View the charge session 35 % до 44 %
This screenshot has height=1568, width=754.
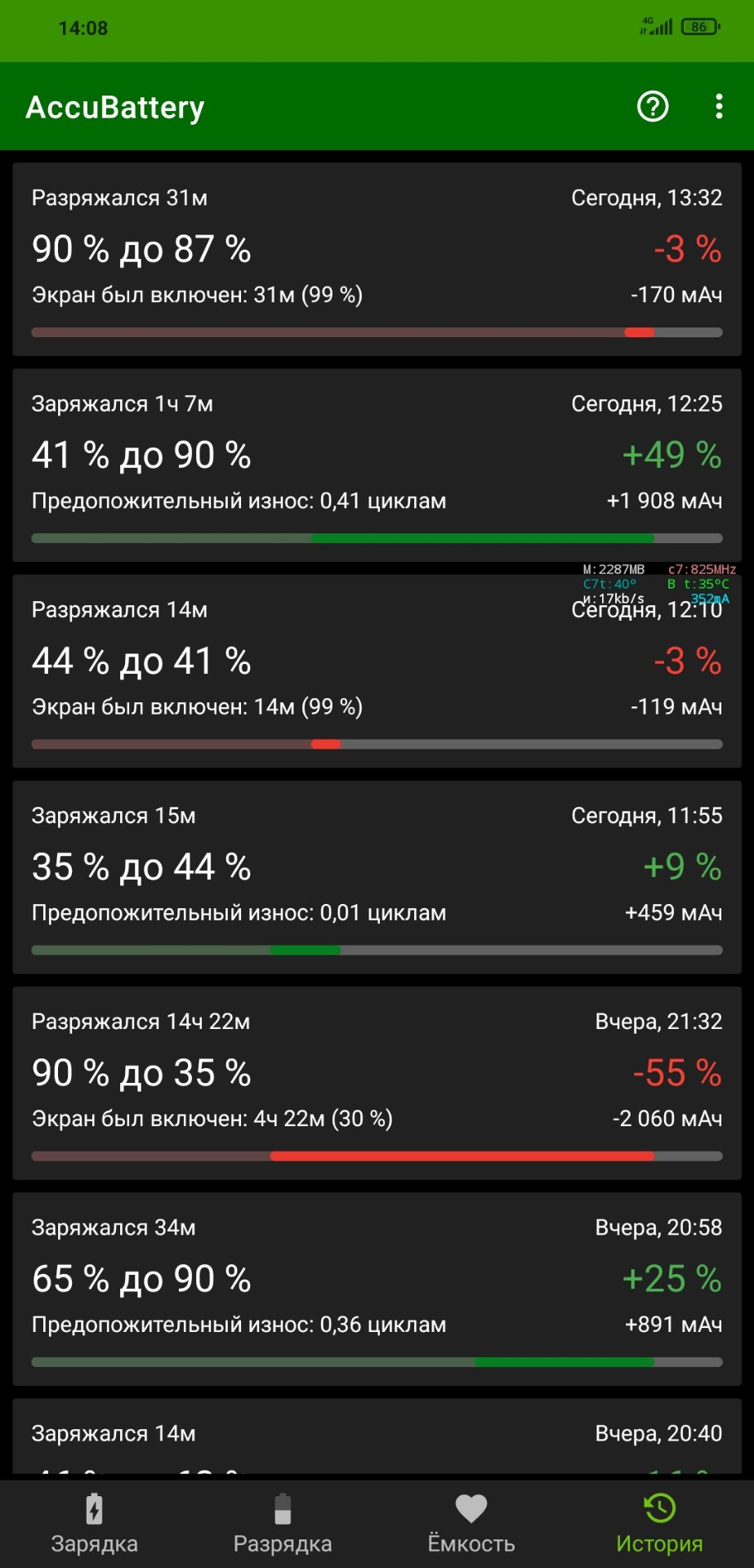coord(377,876)
